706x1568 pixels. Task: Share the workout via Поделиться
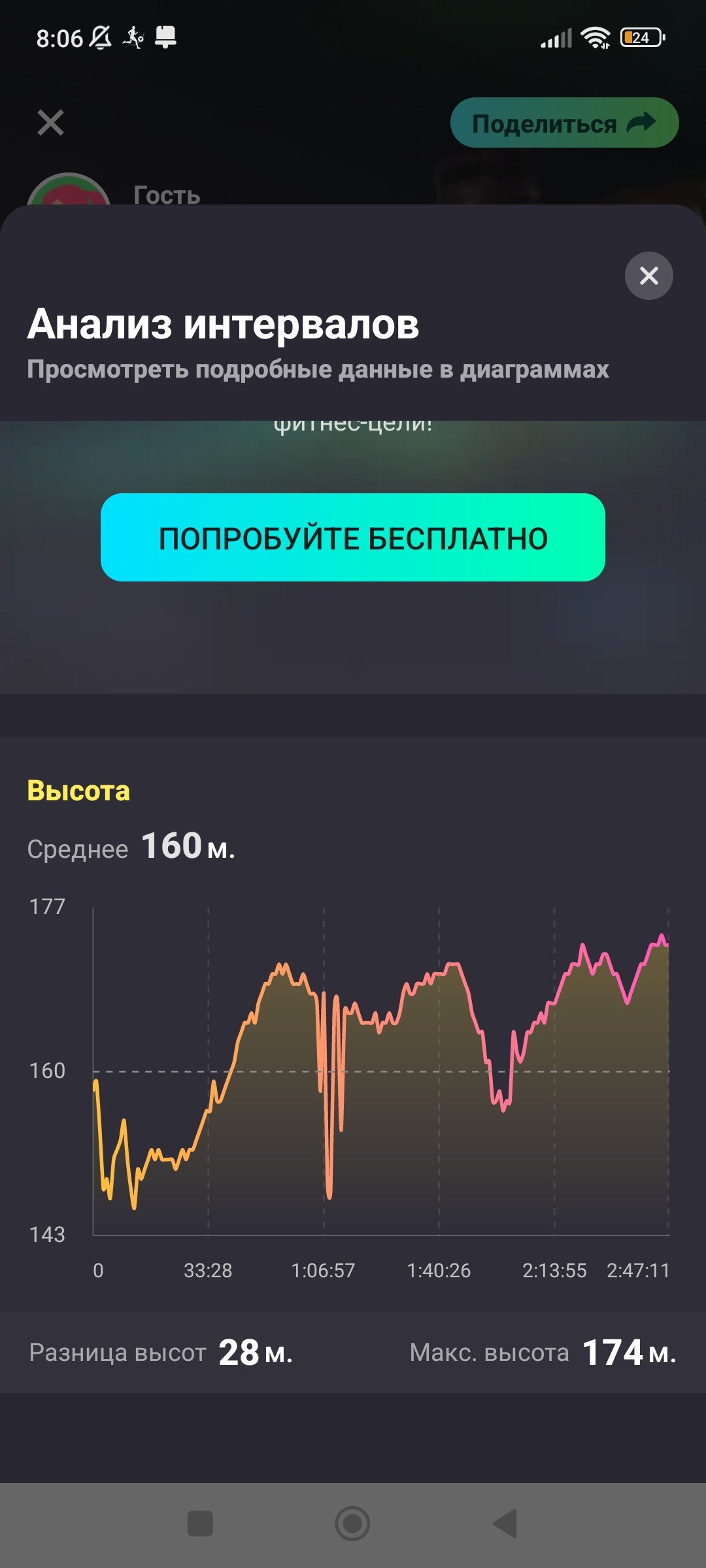(x=564, y=123)
